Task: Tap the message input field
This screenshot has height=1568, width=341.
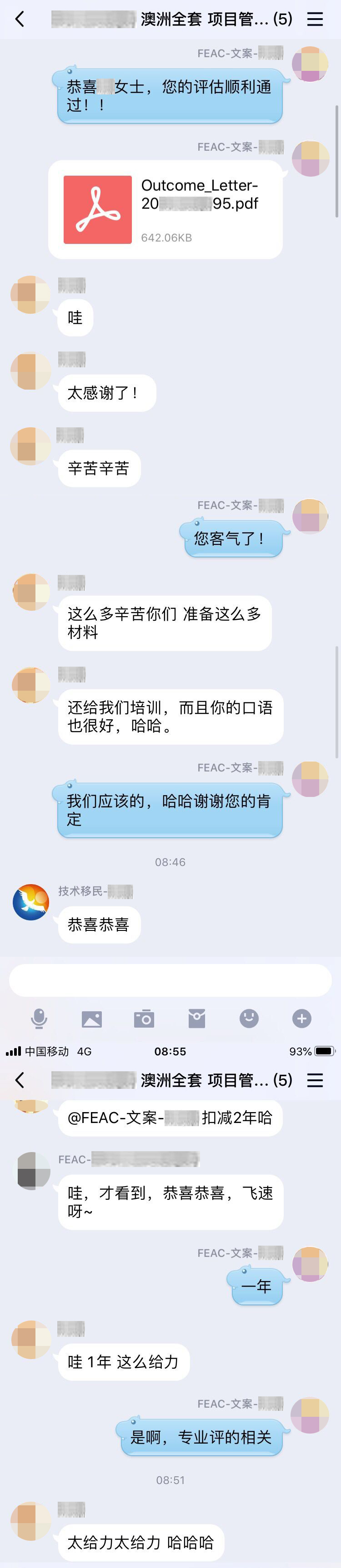Action: pos(170,979)
